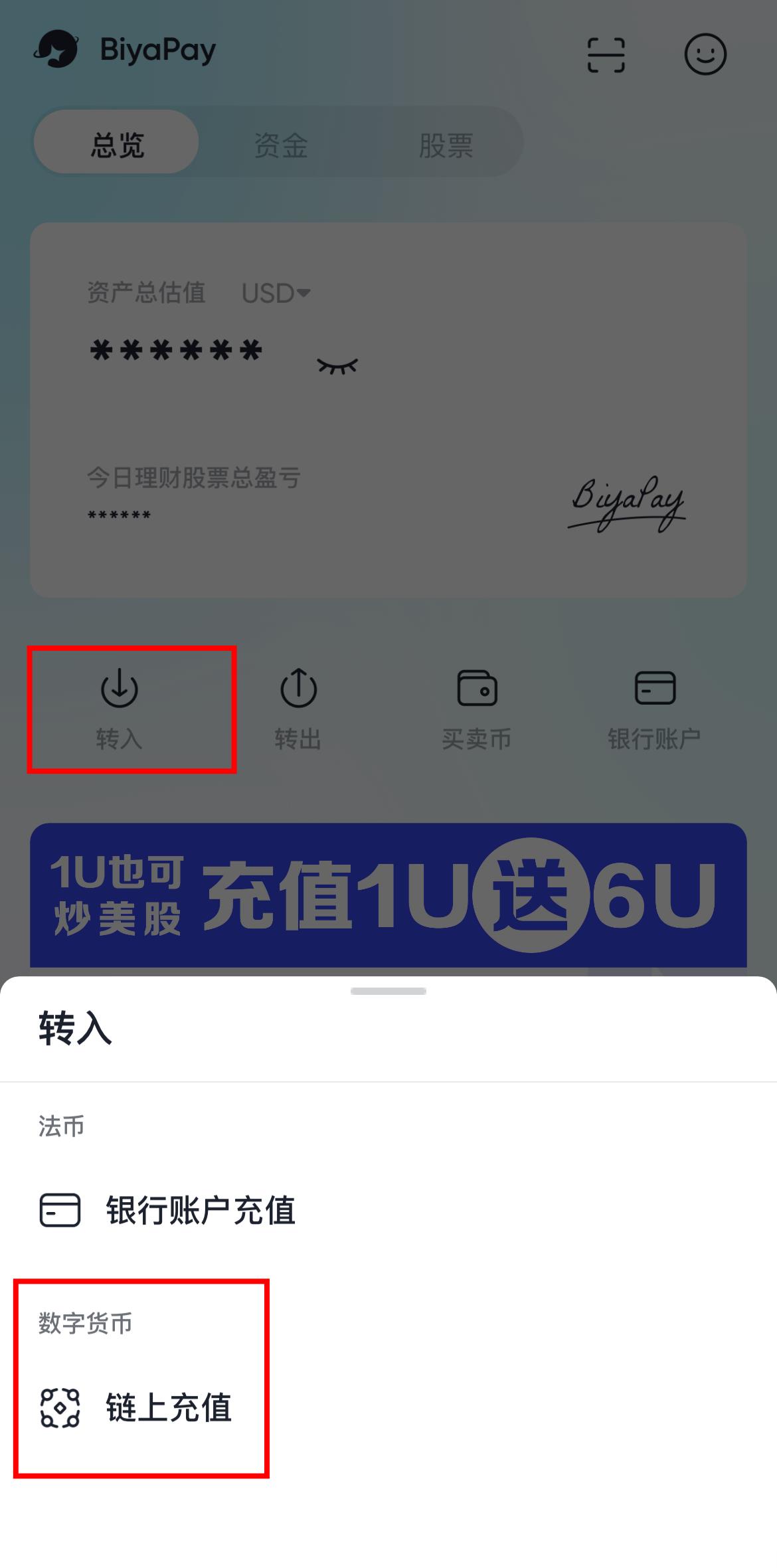Open the scan QR code icon
The height and width of the screenshot is (1568, 777).
(x=606, y=54)
